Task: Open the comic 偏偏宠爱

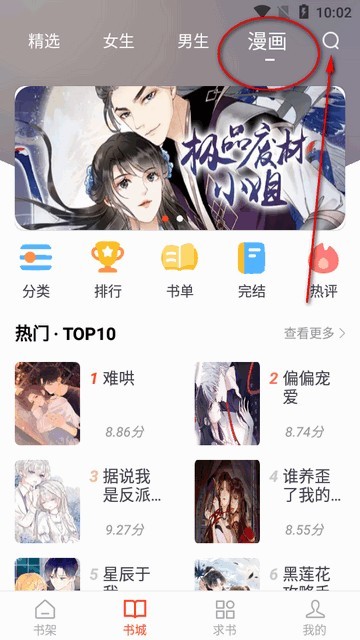Action: pos(270,403)
